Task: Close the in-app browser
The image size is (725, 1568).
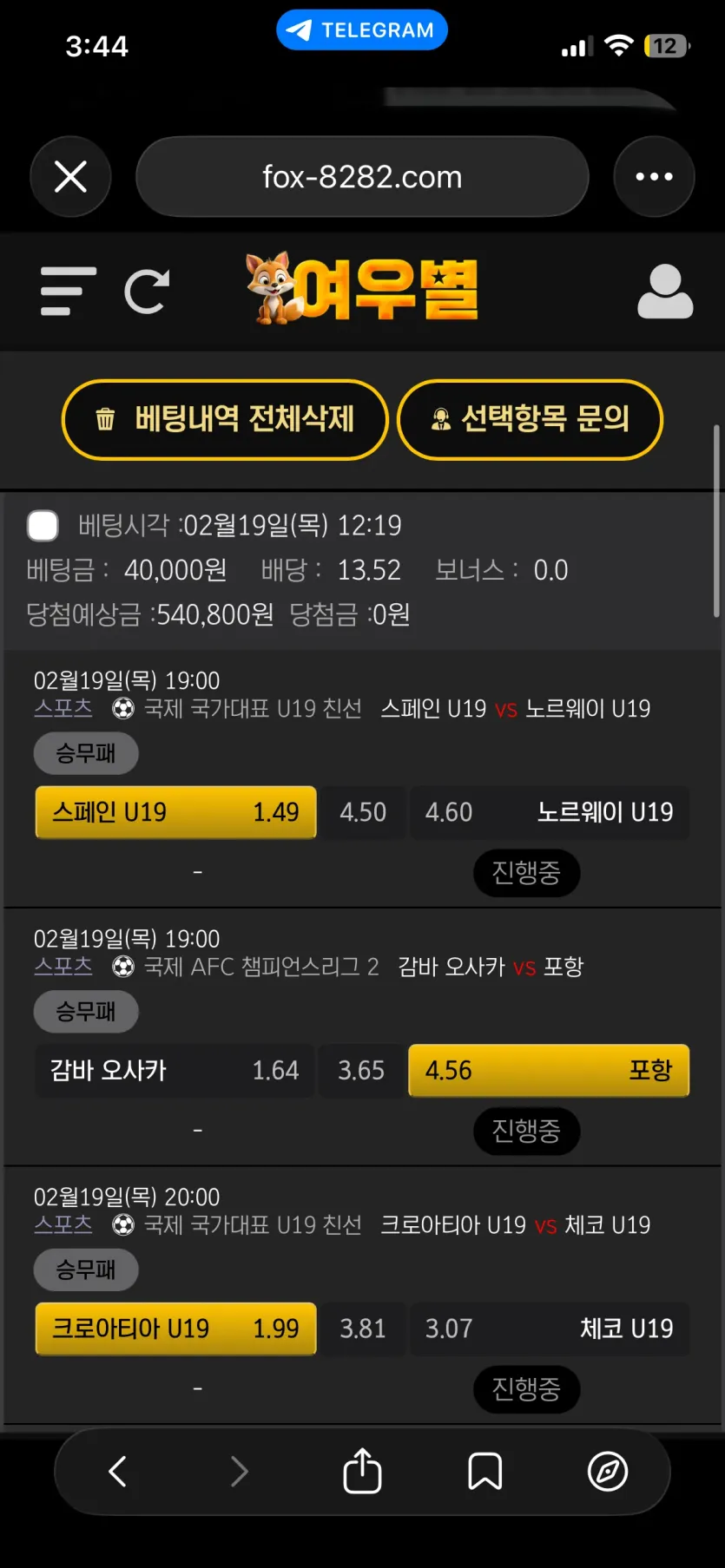Action: (x=70, y=177)
